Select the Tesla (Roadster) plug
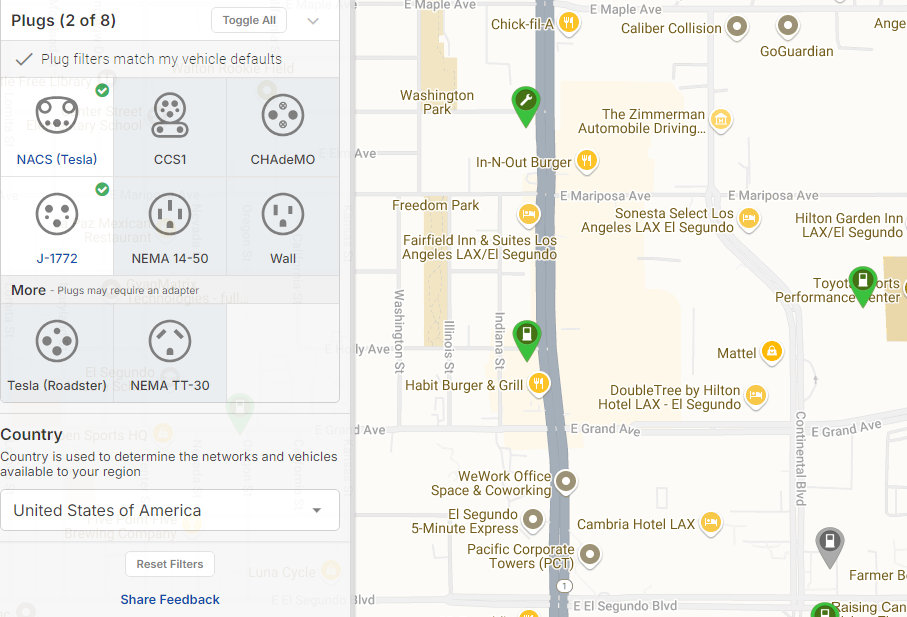Image resolution: width=907 pixels, height=617 pixels. click(57, 353)
